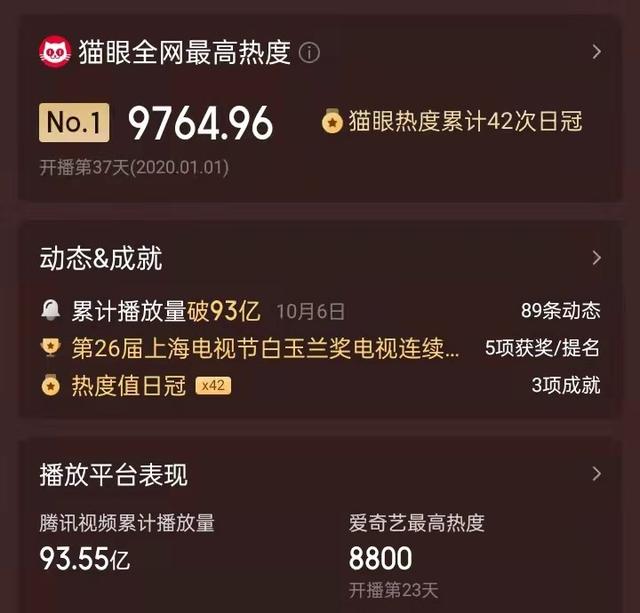This screenshot has width=640, height=613.
Task: Open the 动态&成就 section chevron
Action: [x=597, y=258]
